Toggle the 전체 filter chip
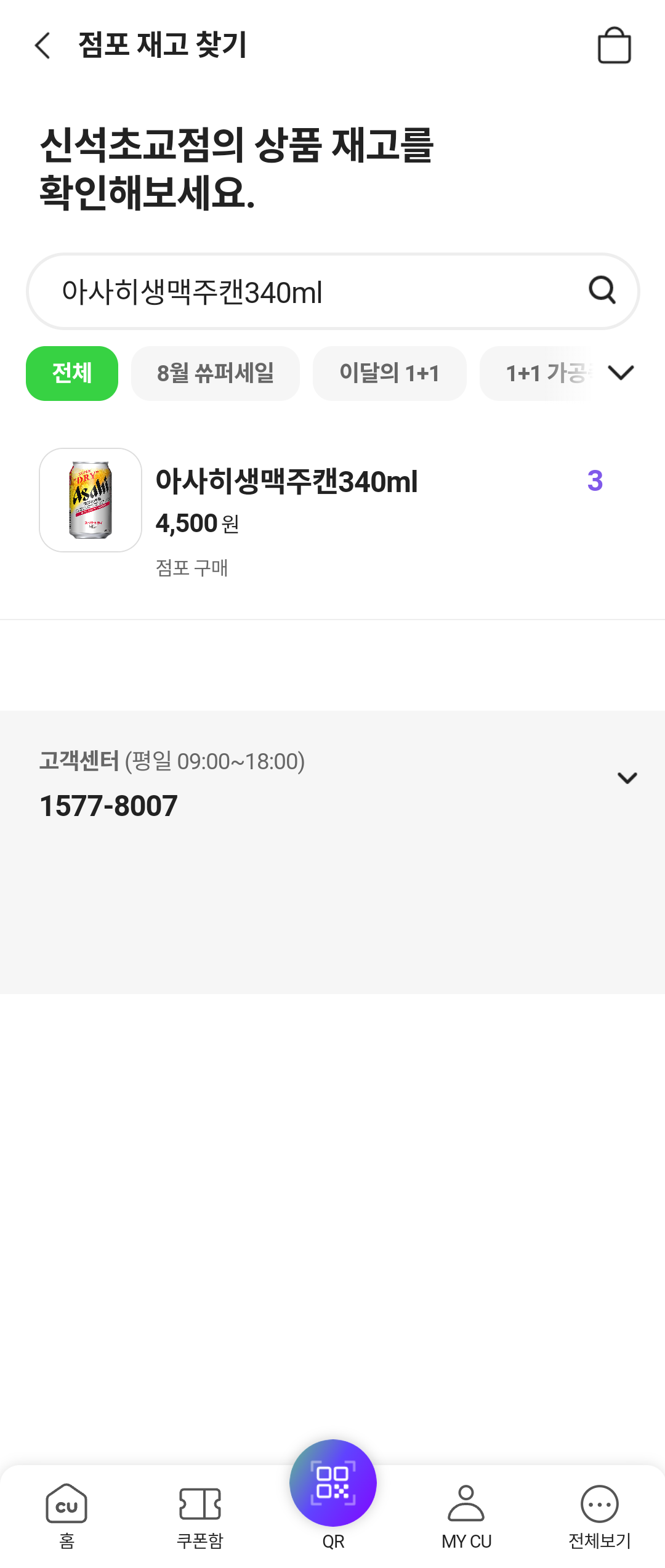665x1568 pixels. [x=71, y=373]
